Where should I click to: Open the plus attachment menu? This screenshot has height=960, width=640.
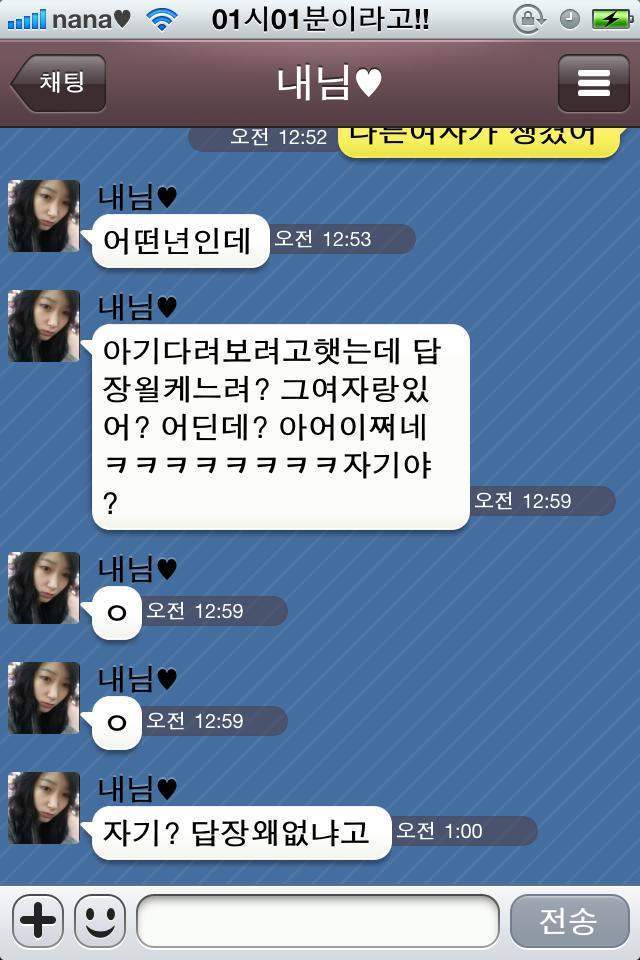click(x=38, y=920)
